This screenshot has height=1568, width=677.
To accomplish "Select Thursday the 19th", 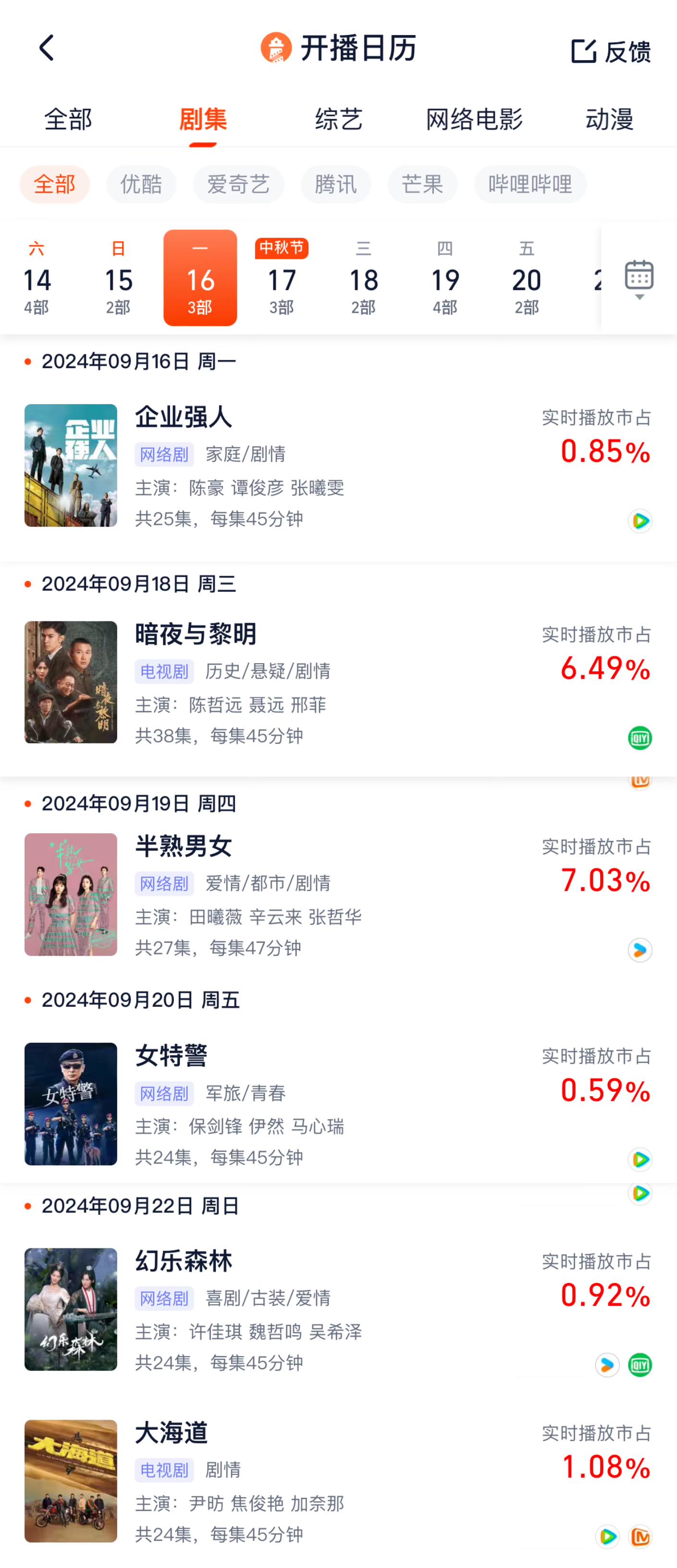I will pyautogui.click(x=445, y=278).
